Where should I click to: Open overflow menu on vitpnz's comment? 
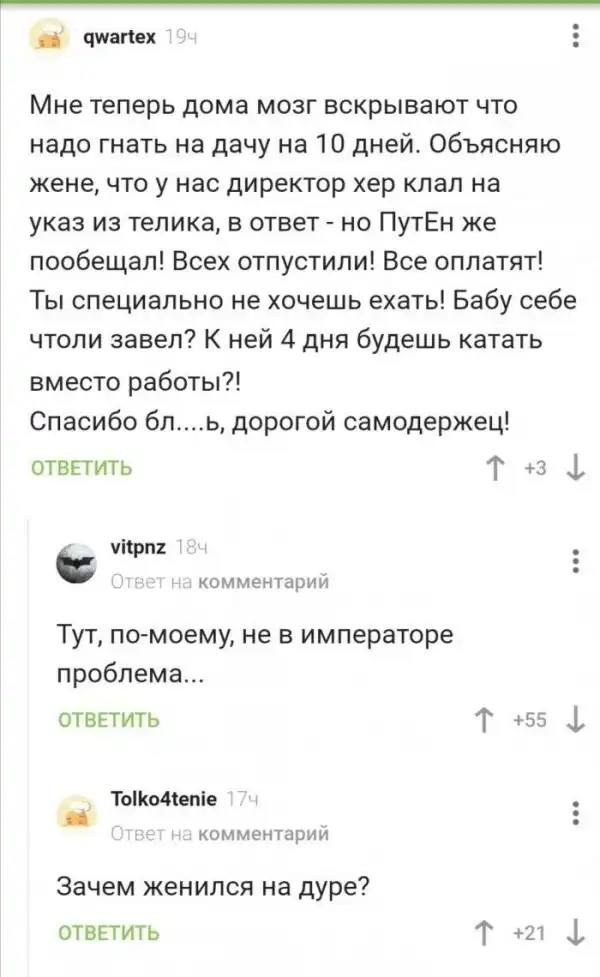coord(573,562)
